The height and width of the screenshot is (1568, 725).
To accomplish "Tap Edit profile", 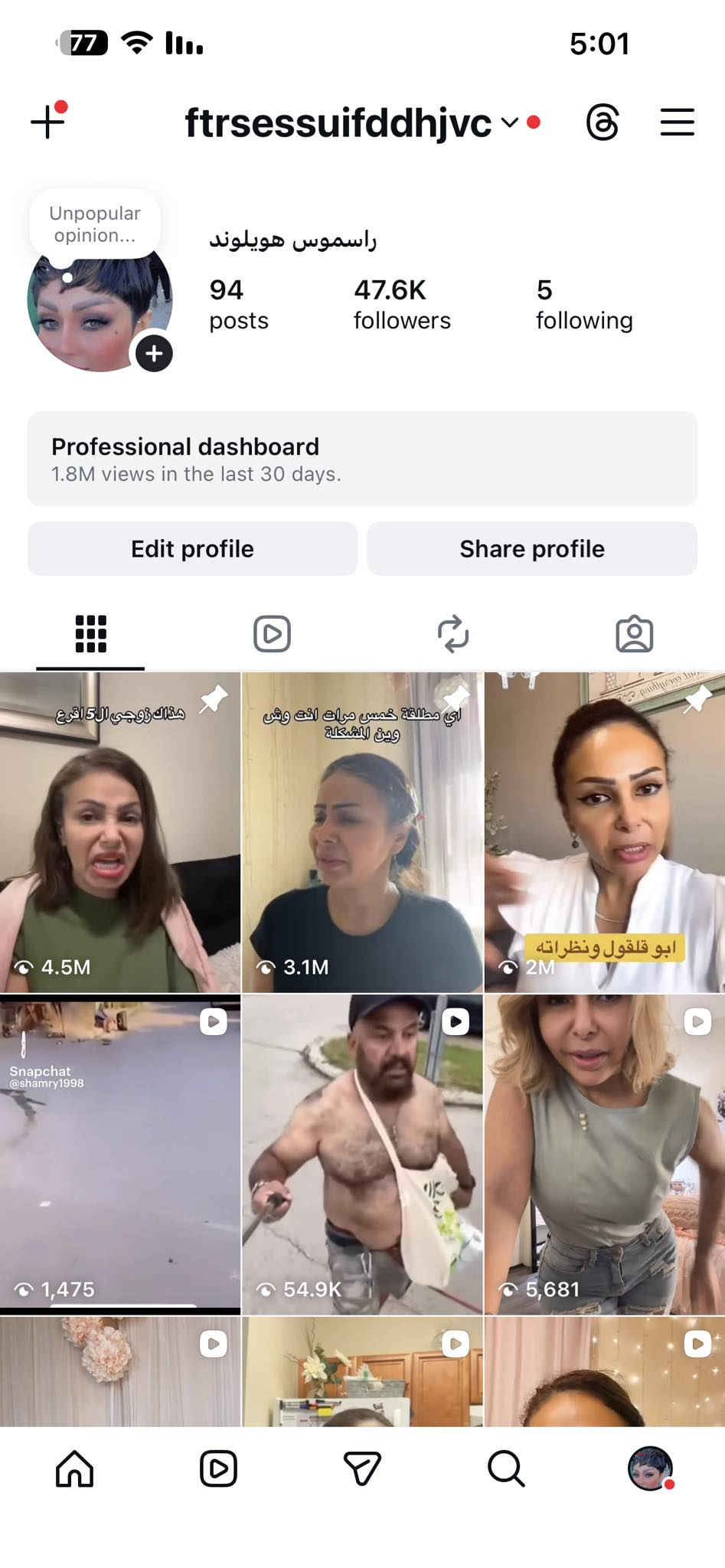I will click(192, 549).
